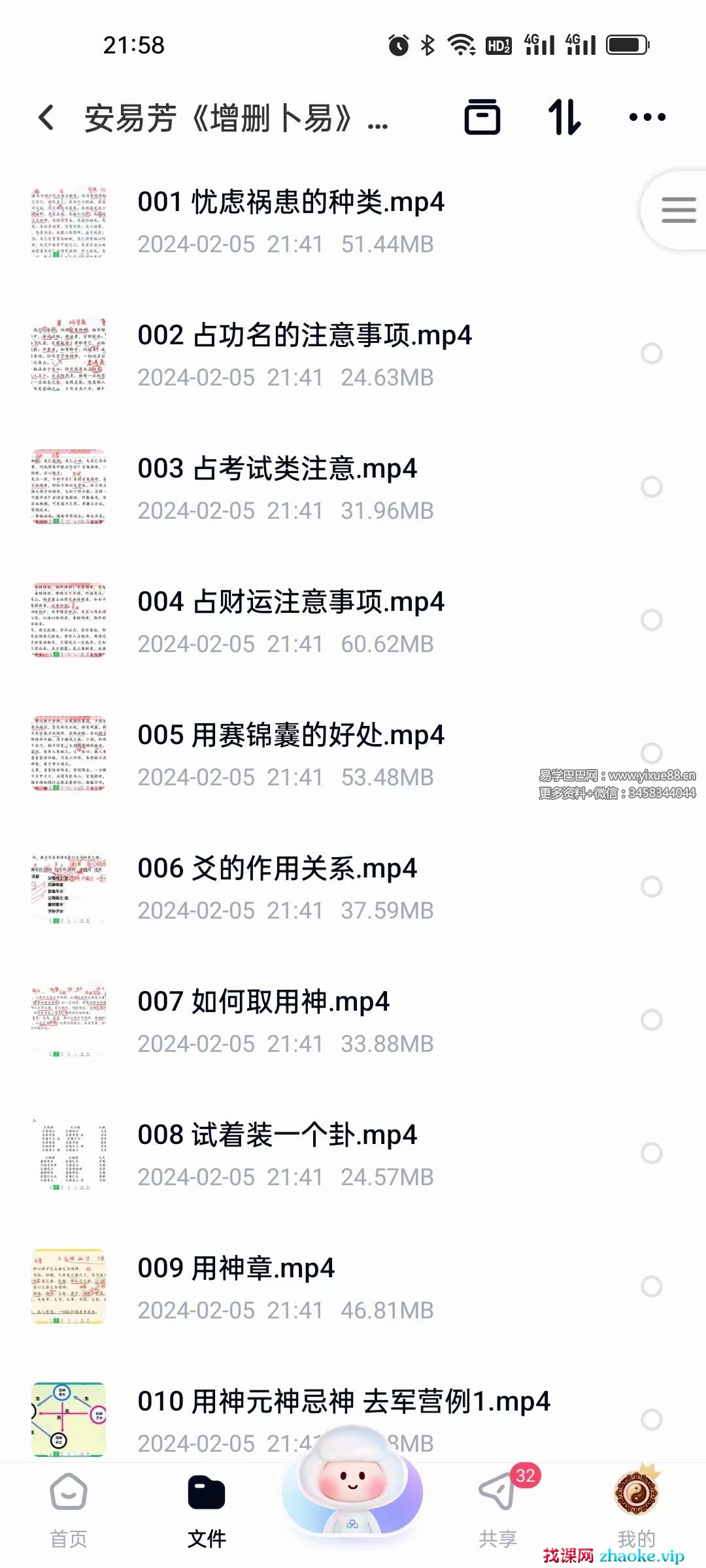Check the selector for 008 试着装一个卦.mp4
This screenshot has width=706, height=1568.
click(651, 1153)
